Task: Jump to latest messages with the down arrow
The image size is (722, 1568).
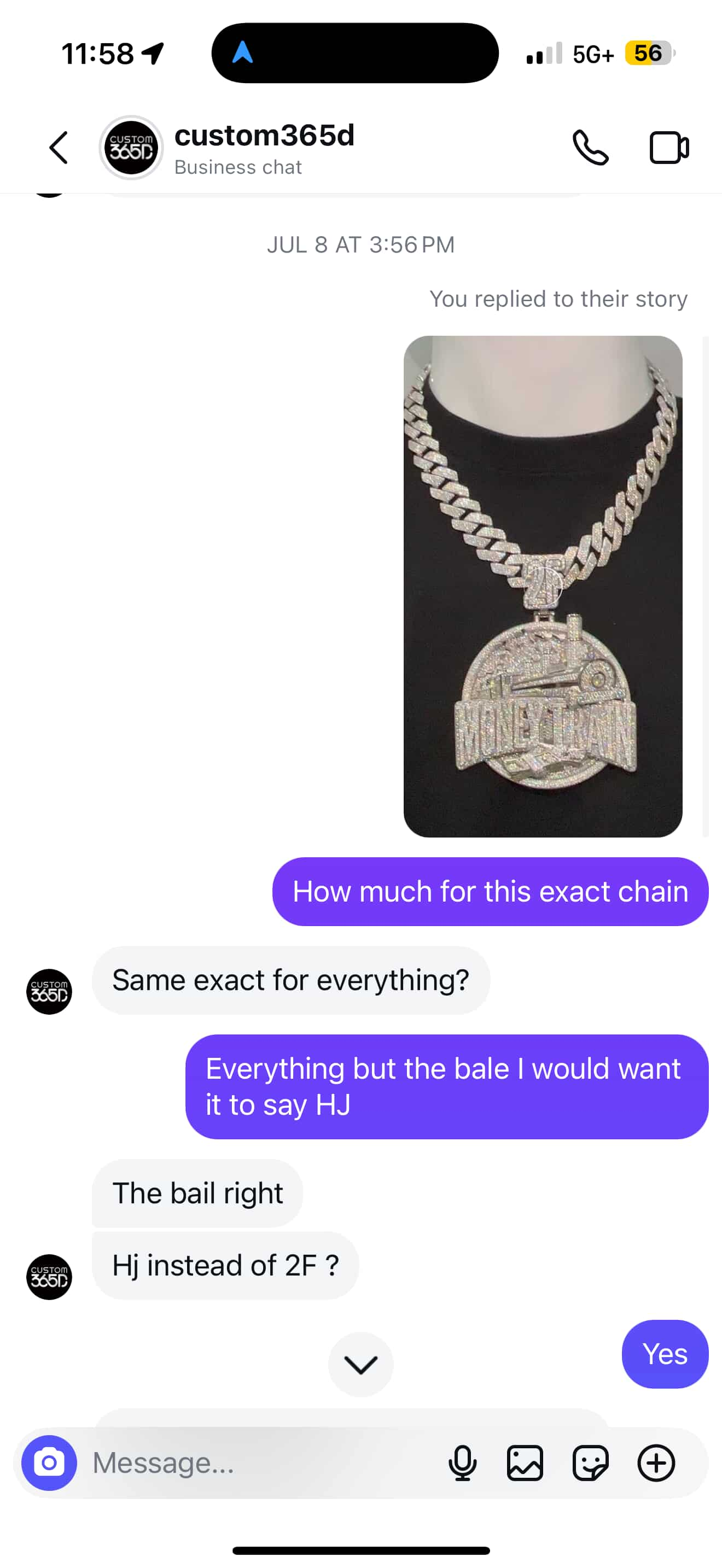Action: 360,1364
